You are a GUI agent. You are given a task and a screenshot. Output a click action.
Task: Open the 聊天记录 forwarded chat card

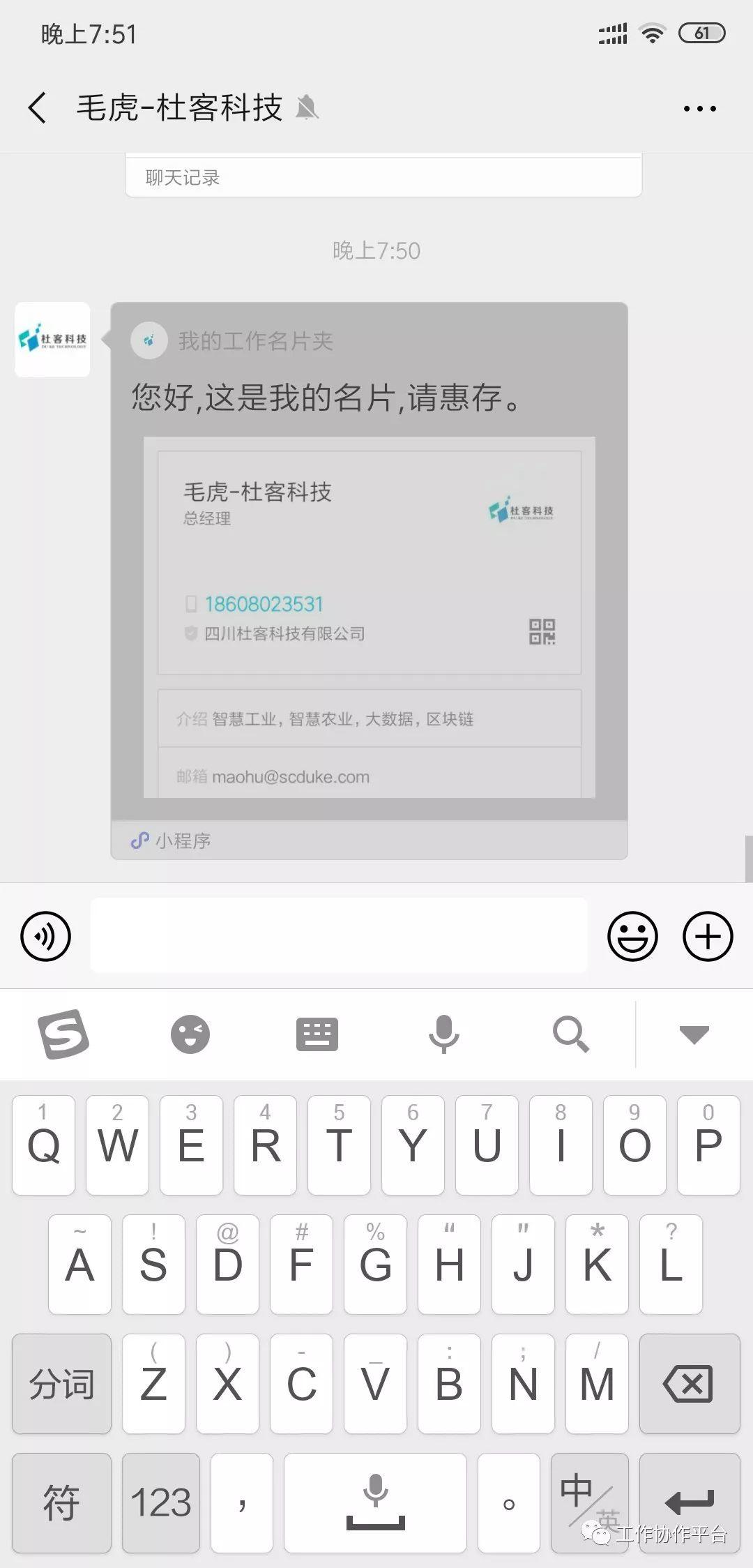click(x=383, y=177)
